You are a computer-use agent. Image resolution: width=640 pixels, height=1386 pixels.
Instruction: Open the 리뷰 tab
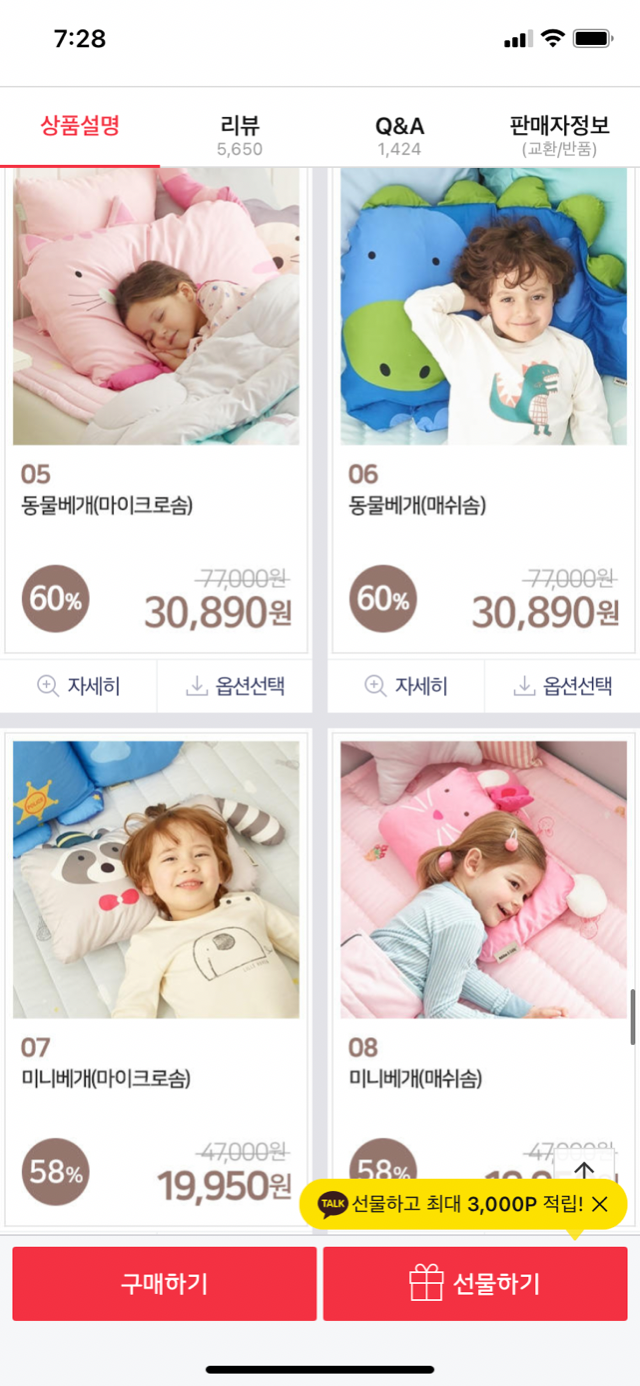tap(240, 135)
